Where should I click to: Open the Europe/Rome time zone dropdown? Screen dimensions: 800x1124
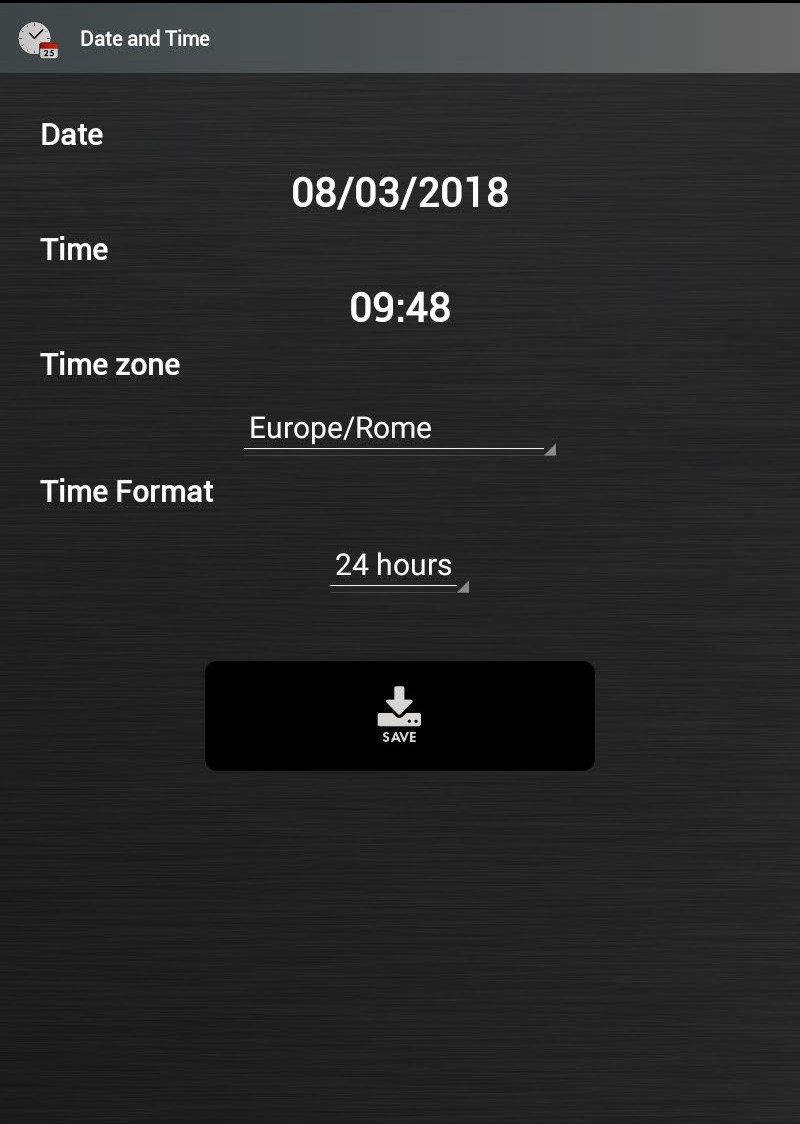tap(398, 428)
